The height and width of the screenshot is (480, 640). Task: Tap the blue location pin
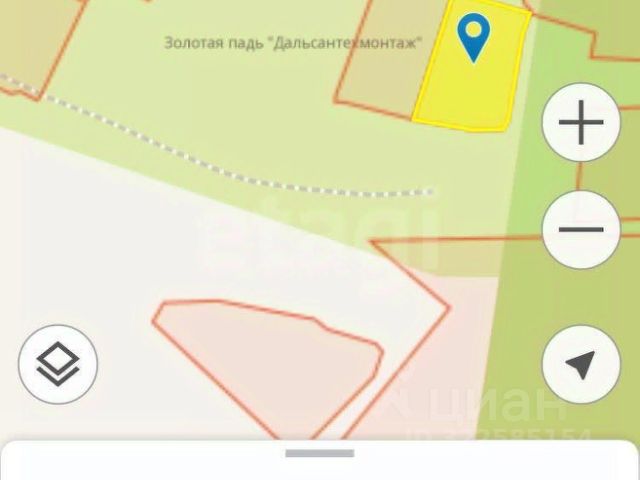pos(473,36)
